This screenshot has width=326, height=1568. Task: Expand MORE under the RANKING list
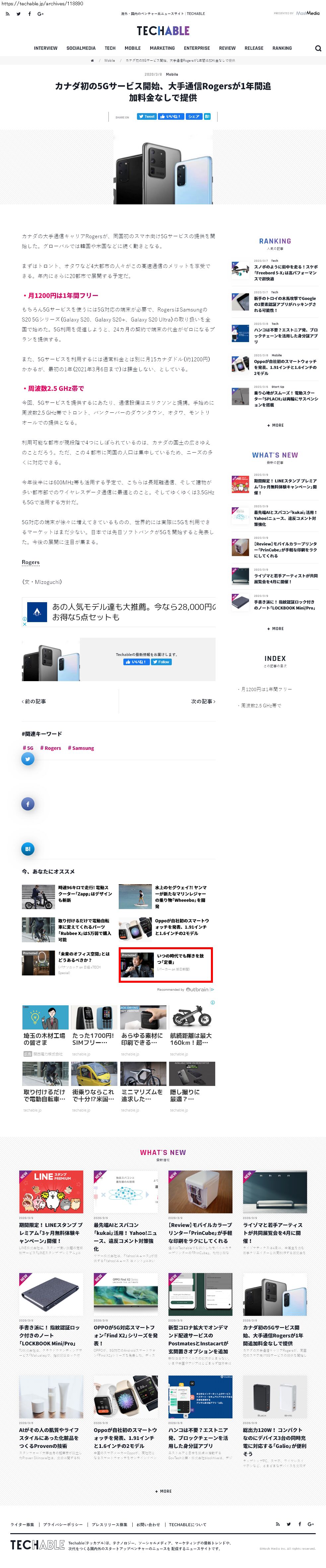(x=275, y=425)
